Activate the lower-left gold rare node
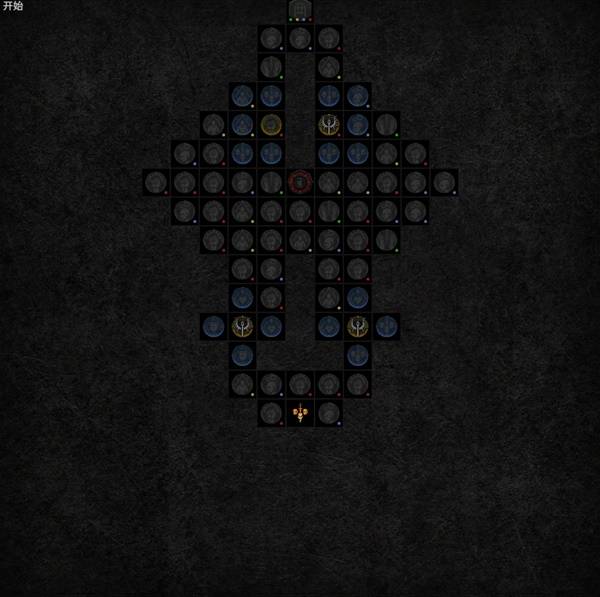This screenshot has height=597, width=600. (x=242, y=326)
